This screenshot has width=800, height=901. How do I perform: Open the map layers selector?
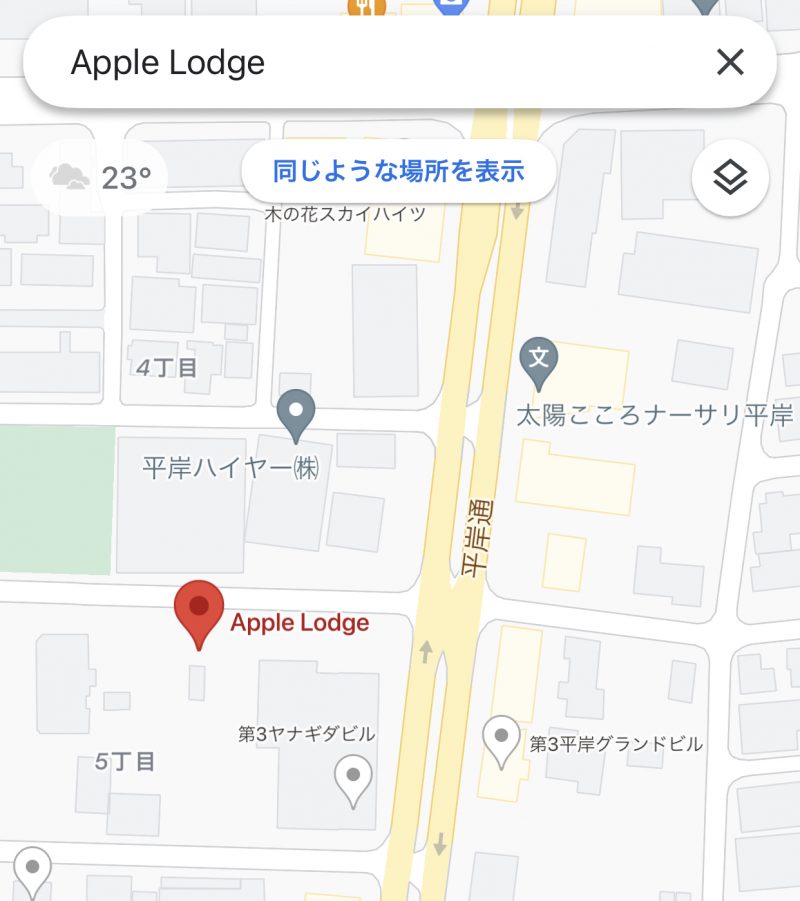pyautogui.click(x=731, y=178)
